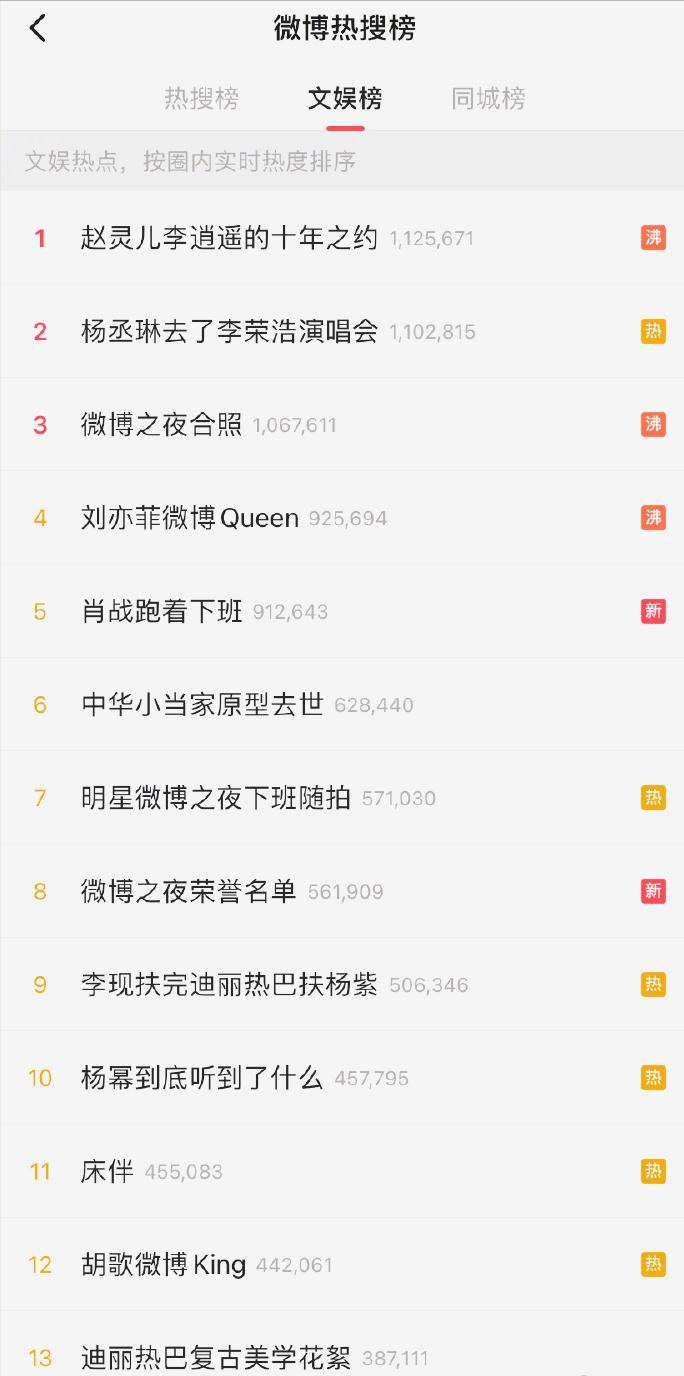The image size is (684, 1376).
Task: Open topic 杨丞琳去了李荣浩演唱会
Action: (x=229, y=331)
